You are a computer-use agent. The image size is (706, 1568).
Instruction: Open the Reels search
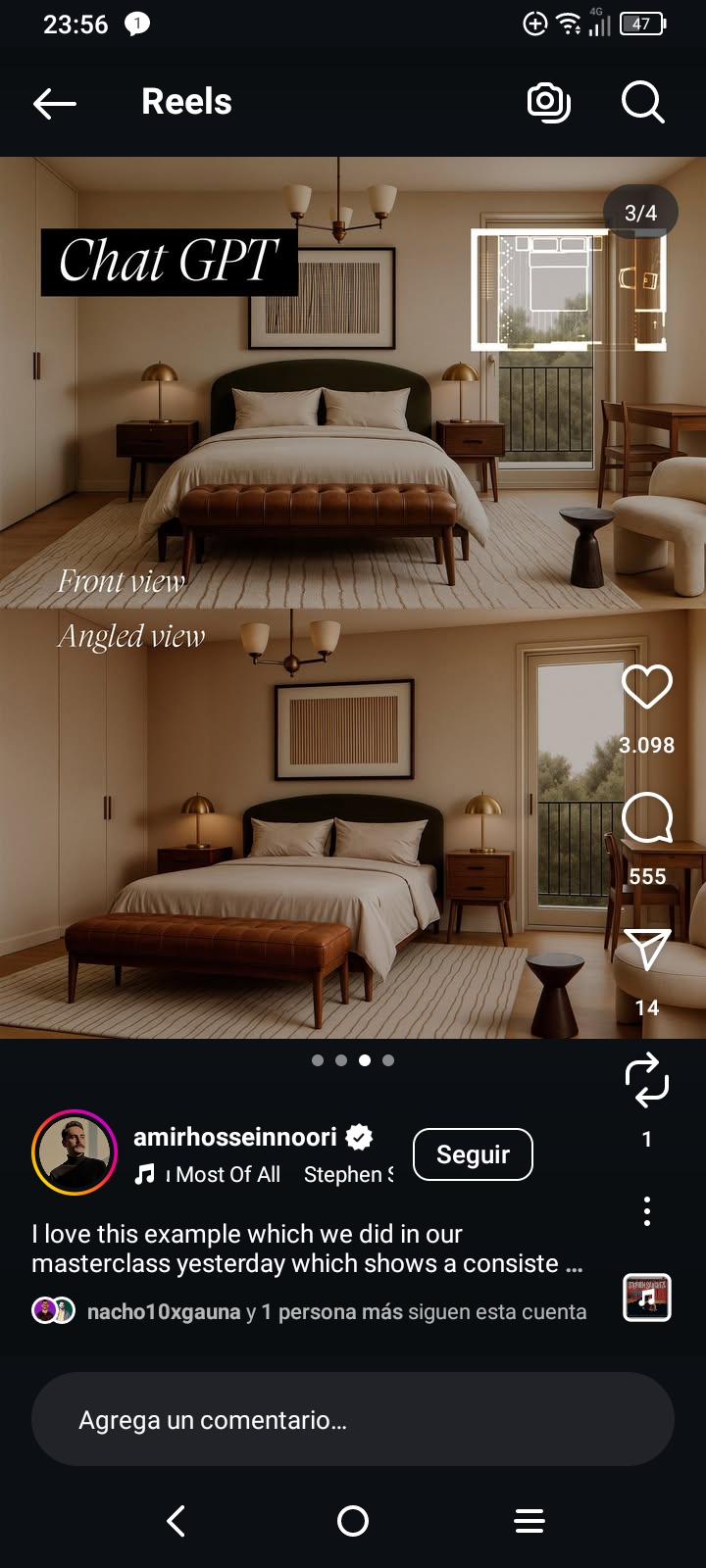click(x=643, y=102)
